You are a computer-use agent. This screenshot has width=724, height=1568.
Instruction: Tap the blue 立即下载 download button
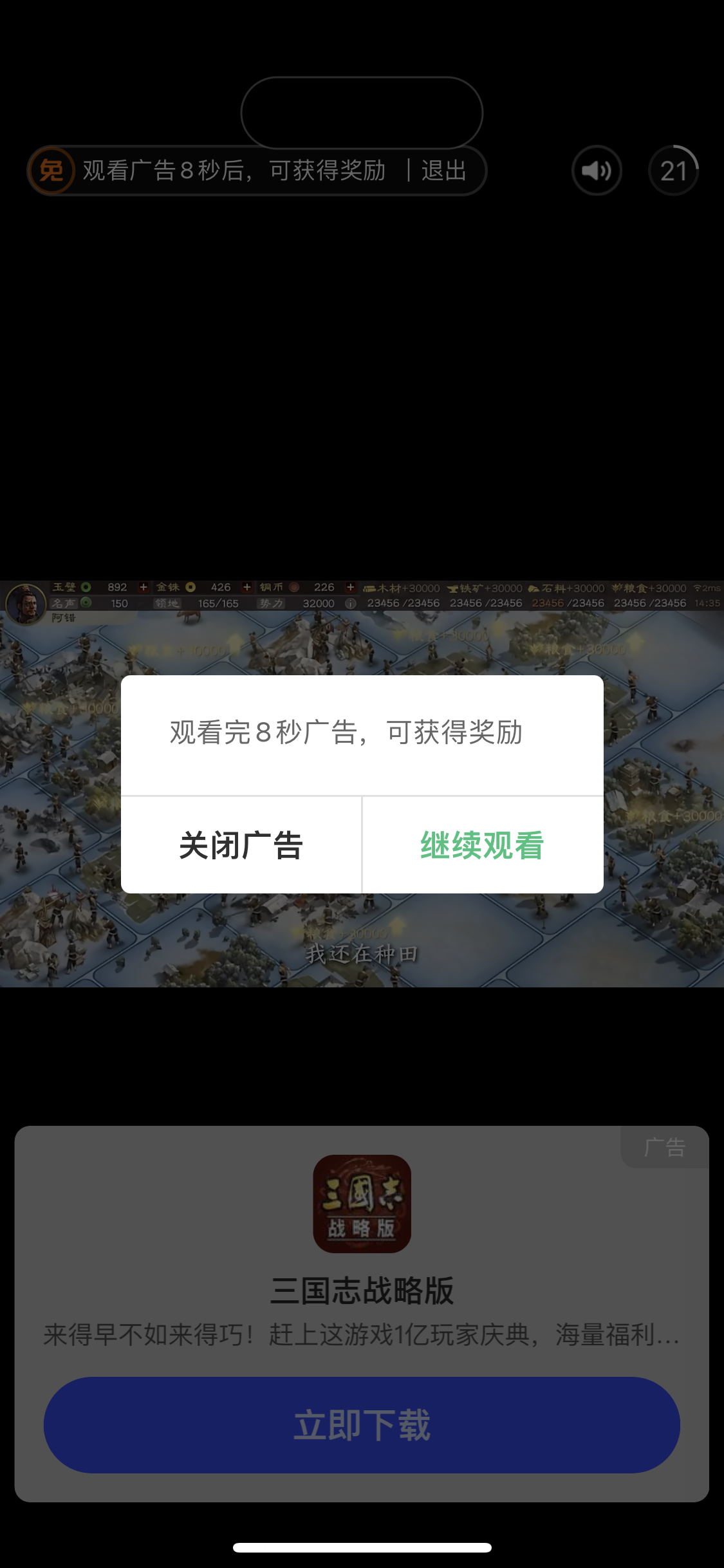click(362, 1424)
